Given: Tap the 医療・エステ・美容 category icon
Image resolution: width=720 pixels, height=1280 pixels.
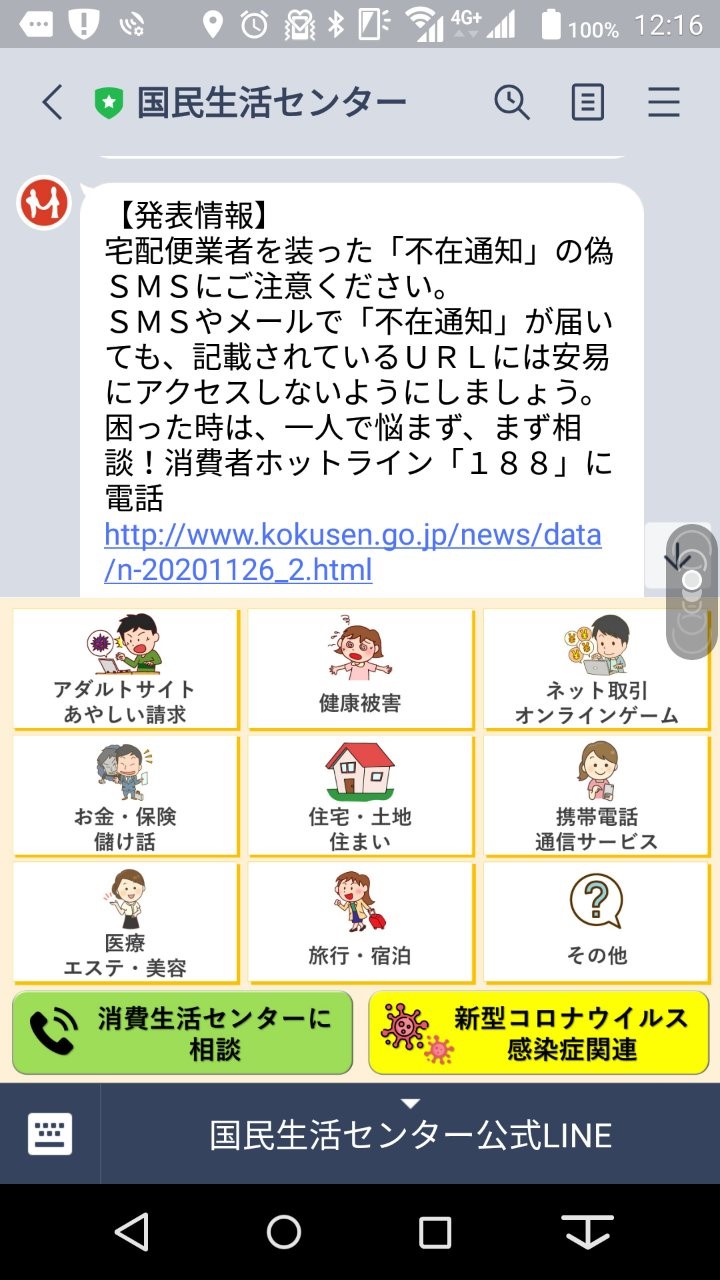Looking at the screenshot, I should pyautogui.click(x=124, y=921).
